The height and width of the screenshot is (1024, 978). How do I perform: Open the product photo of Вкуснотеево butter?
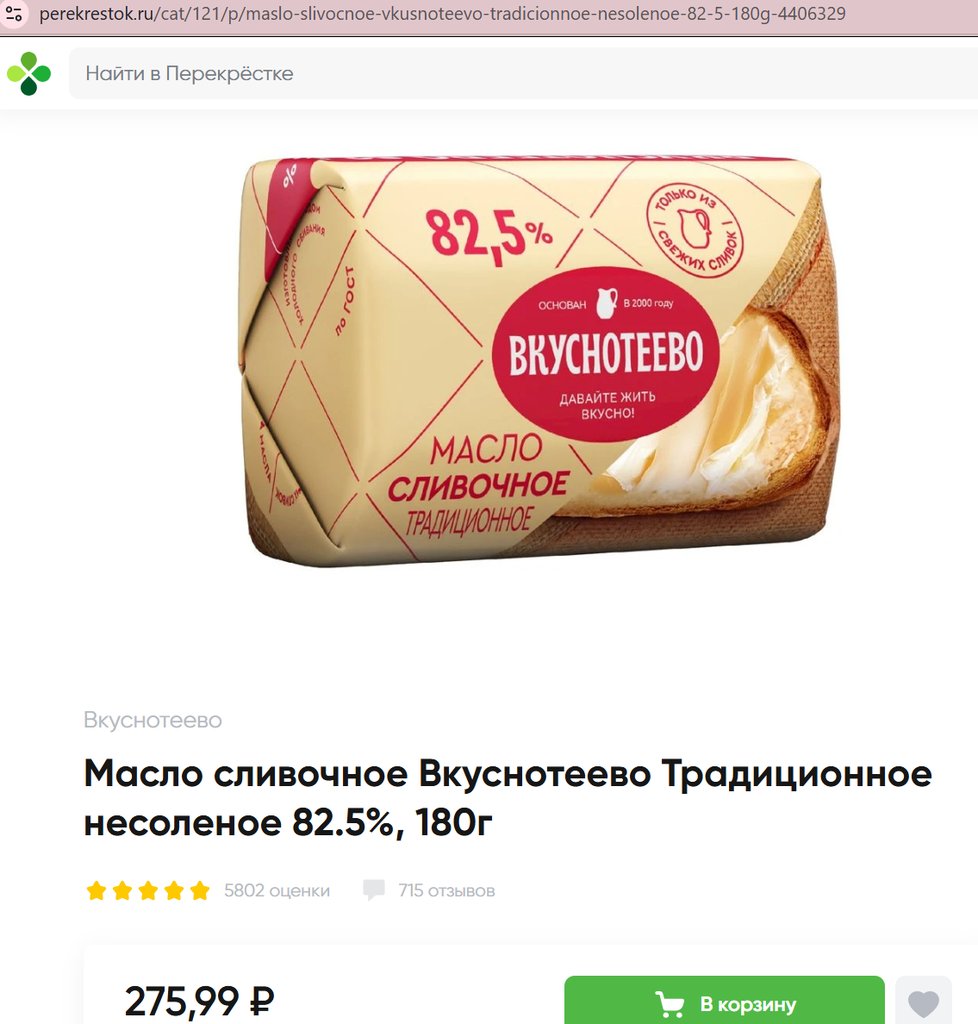coord(540,360)
